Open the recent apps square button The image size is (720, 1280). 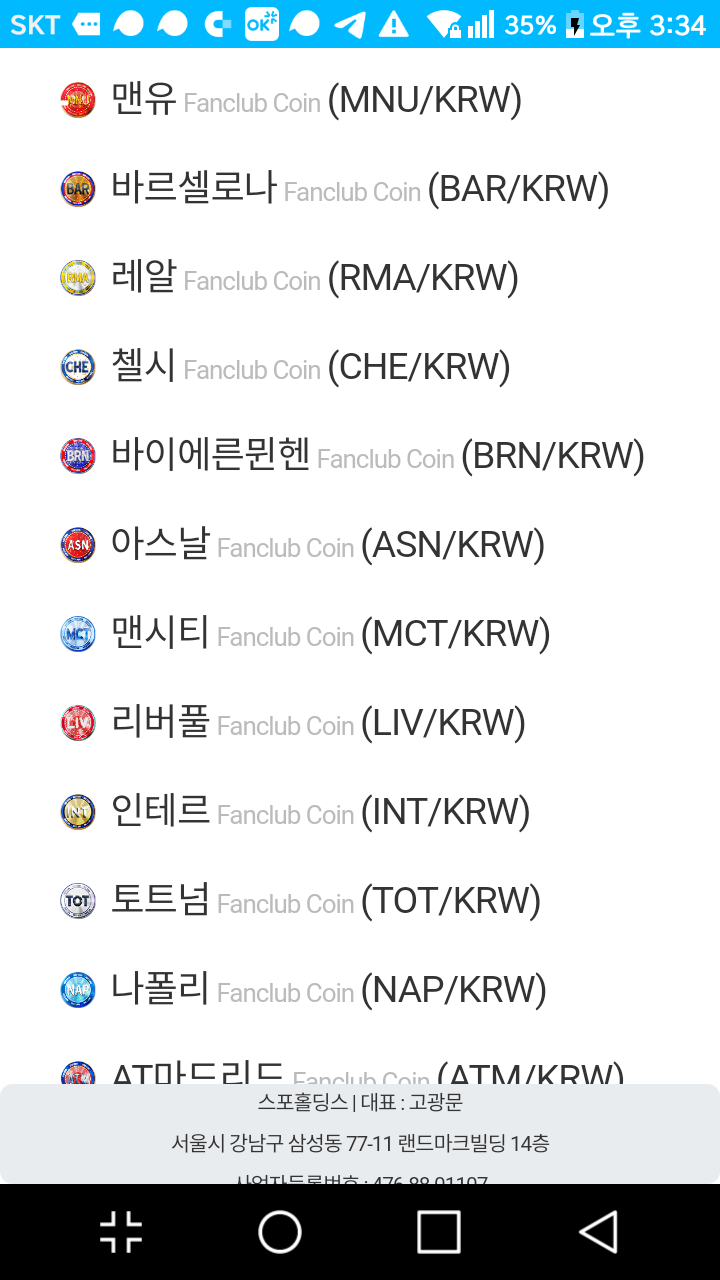[439, 1232]
